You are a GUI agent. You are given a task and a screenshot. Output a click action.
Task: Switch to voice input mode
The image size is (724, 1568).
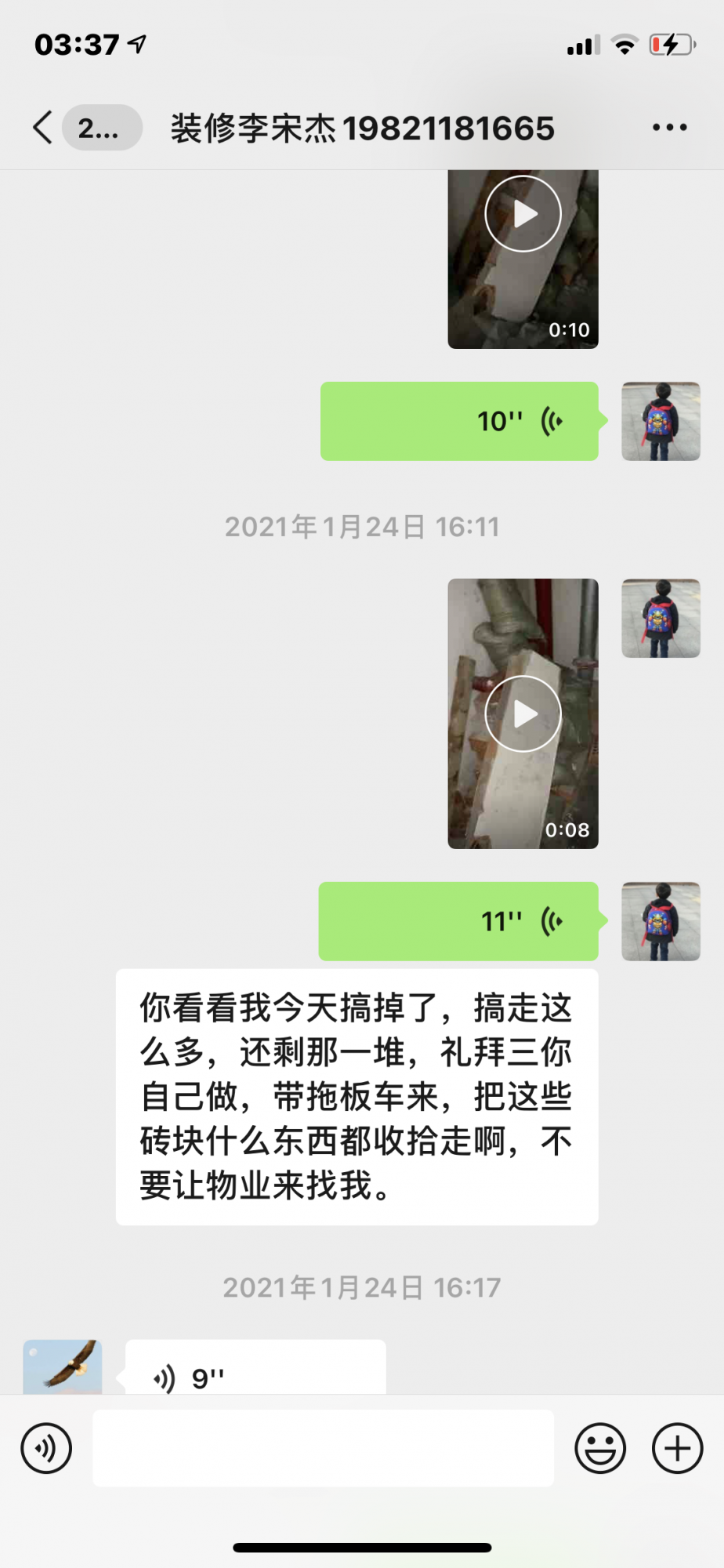(x=47, y=1448)
